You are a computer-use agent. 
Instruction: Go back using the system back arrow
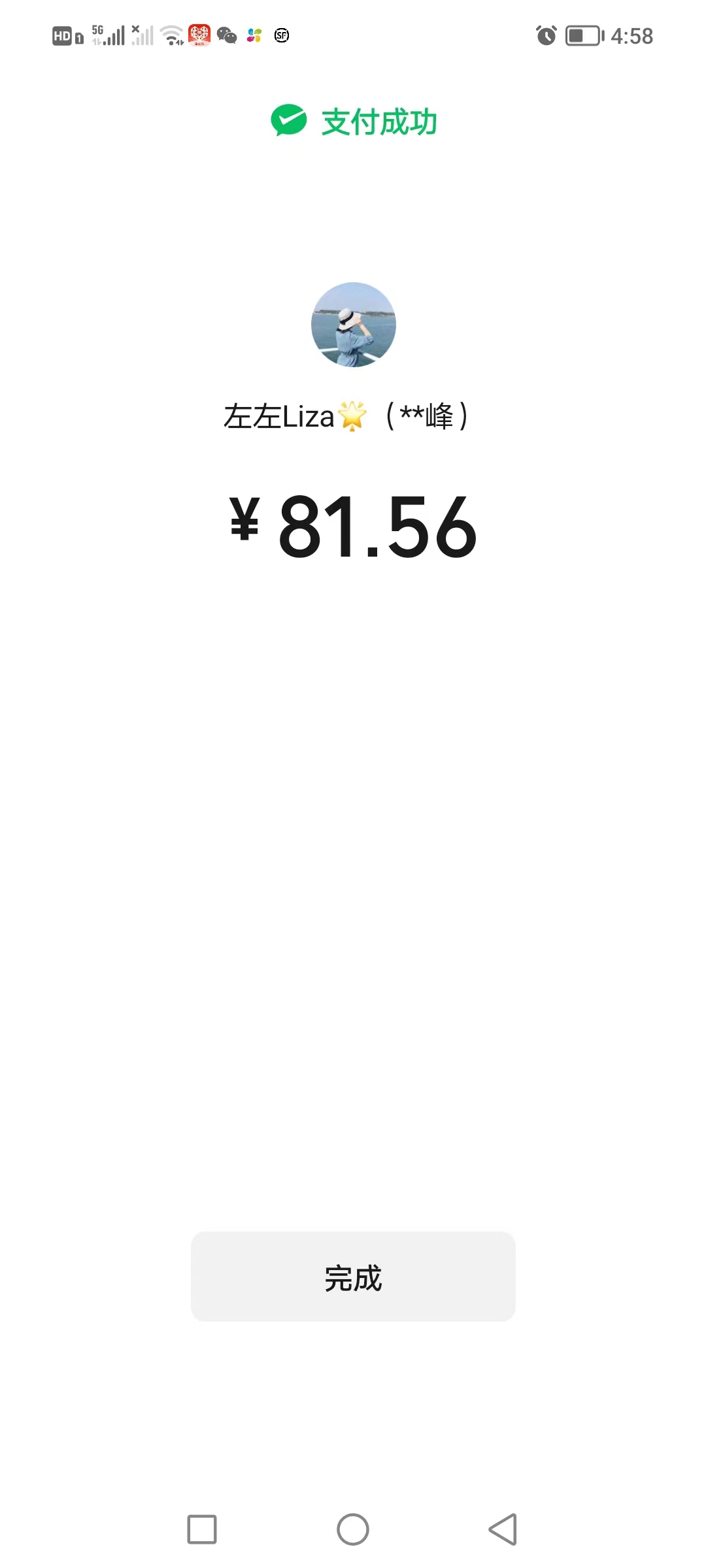coord(503,1529)
